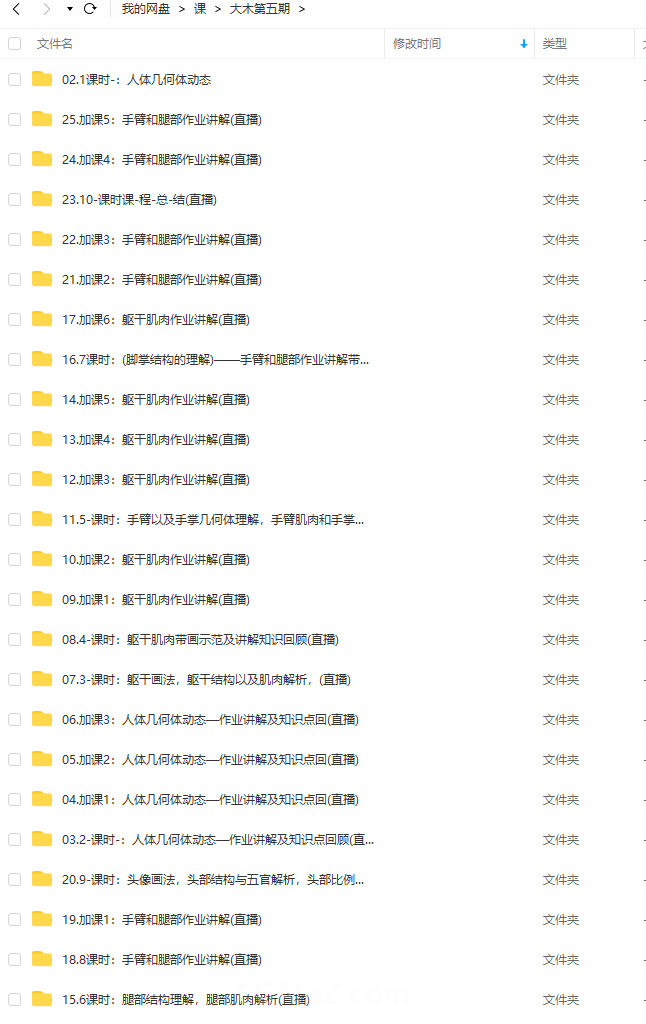The width and height of the screenshot is (646, 1024).
Task: Open the 我的网盘 breadcrumb
Action: (x=146, y=9)
